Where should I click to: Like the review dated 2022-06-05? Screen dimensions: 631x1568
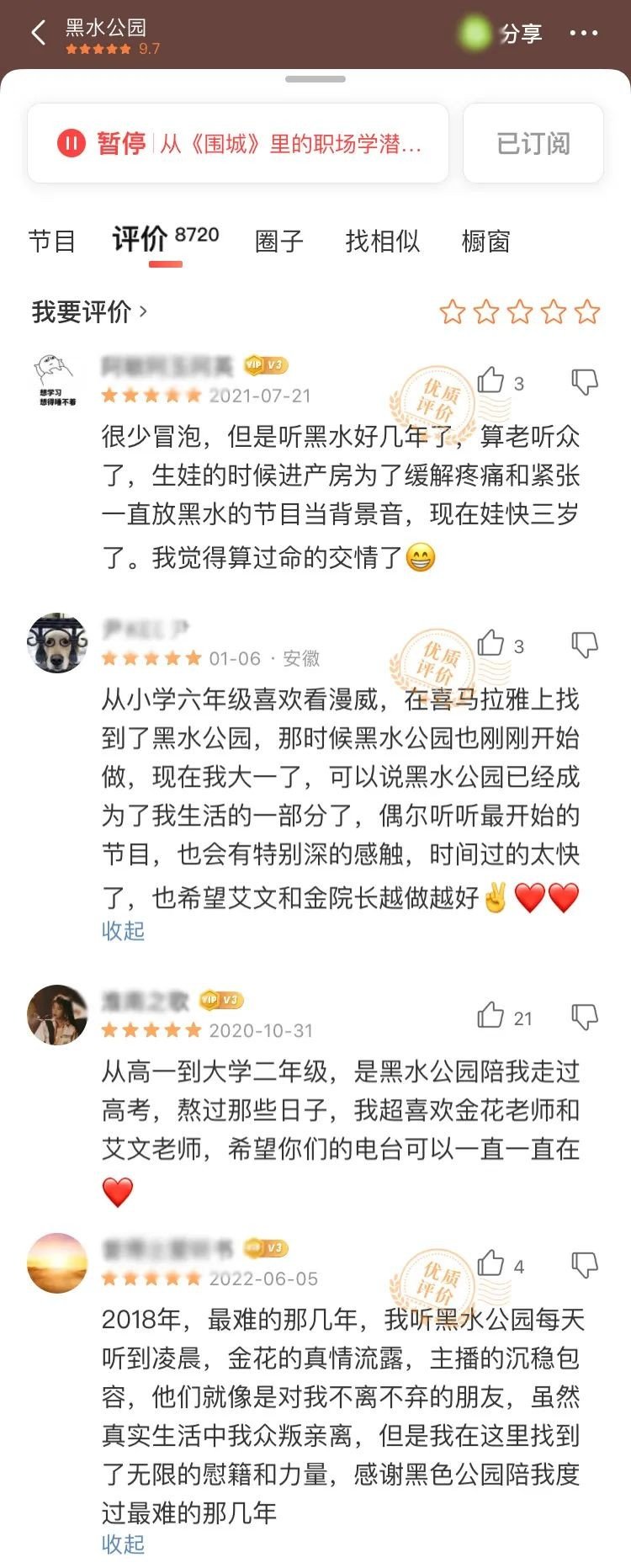point(490,1264)
